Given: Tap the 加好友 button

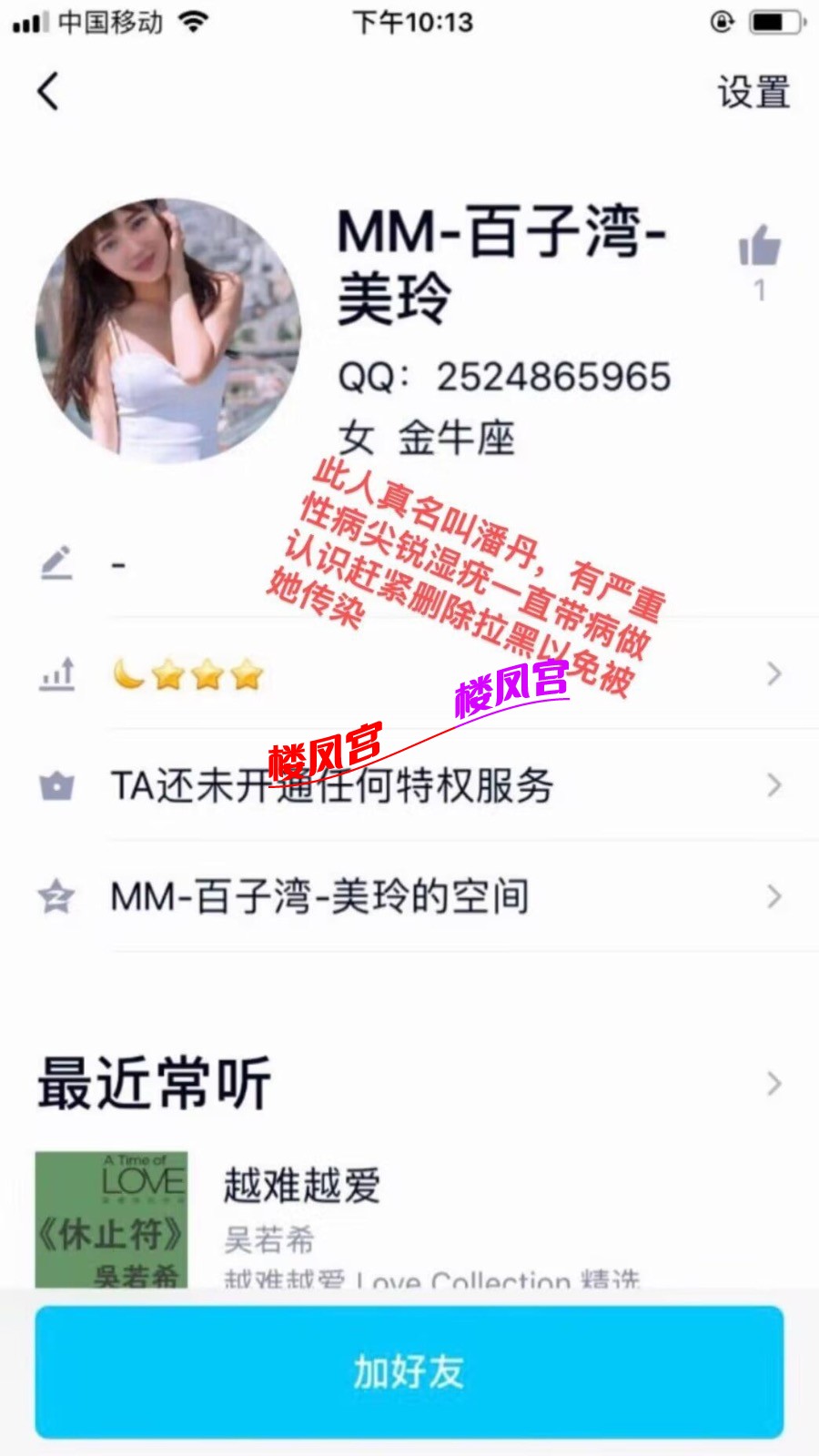Looking at the screenshot, I should (409, 1371).
